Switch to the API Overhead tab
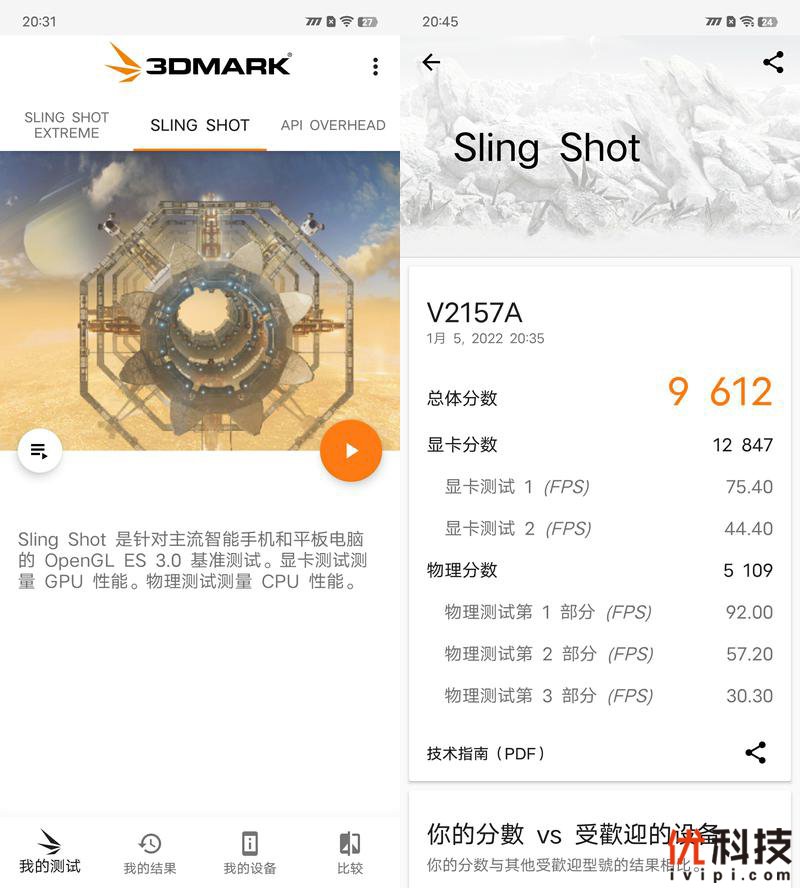 [x=333, y=125]
